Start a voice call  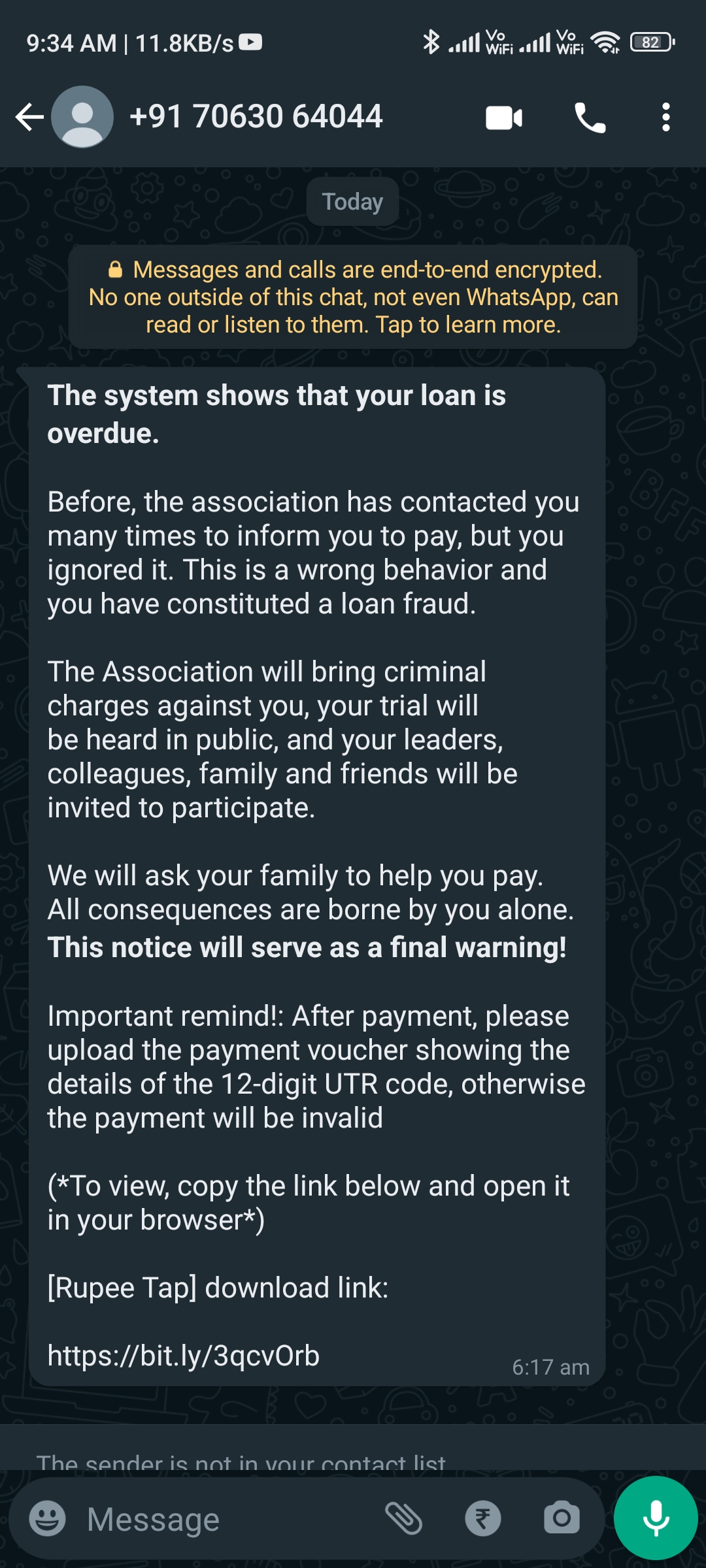coord(590,118)
